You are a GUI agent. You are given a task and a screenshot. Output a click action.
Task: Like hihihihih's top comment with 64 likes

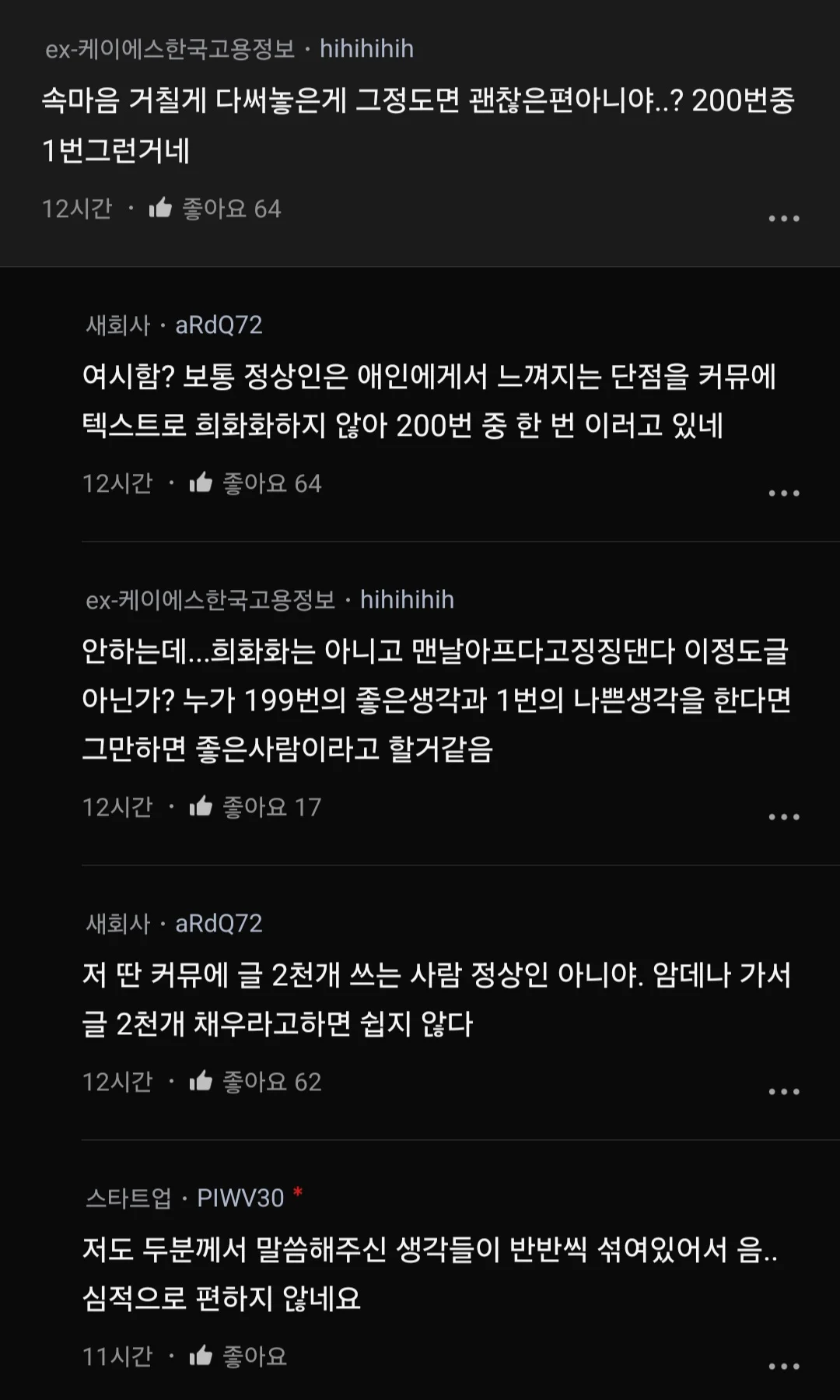click(161, 208)
